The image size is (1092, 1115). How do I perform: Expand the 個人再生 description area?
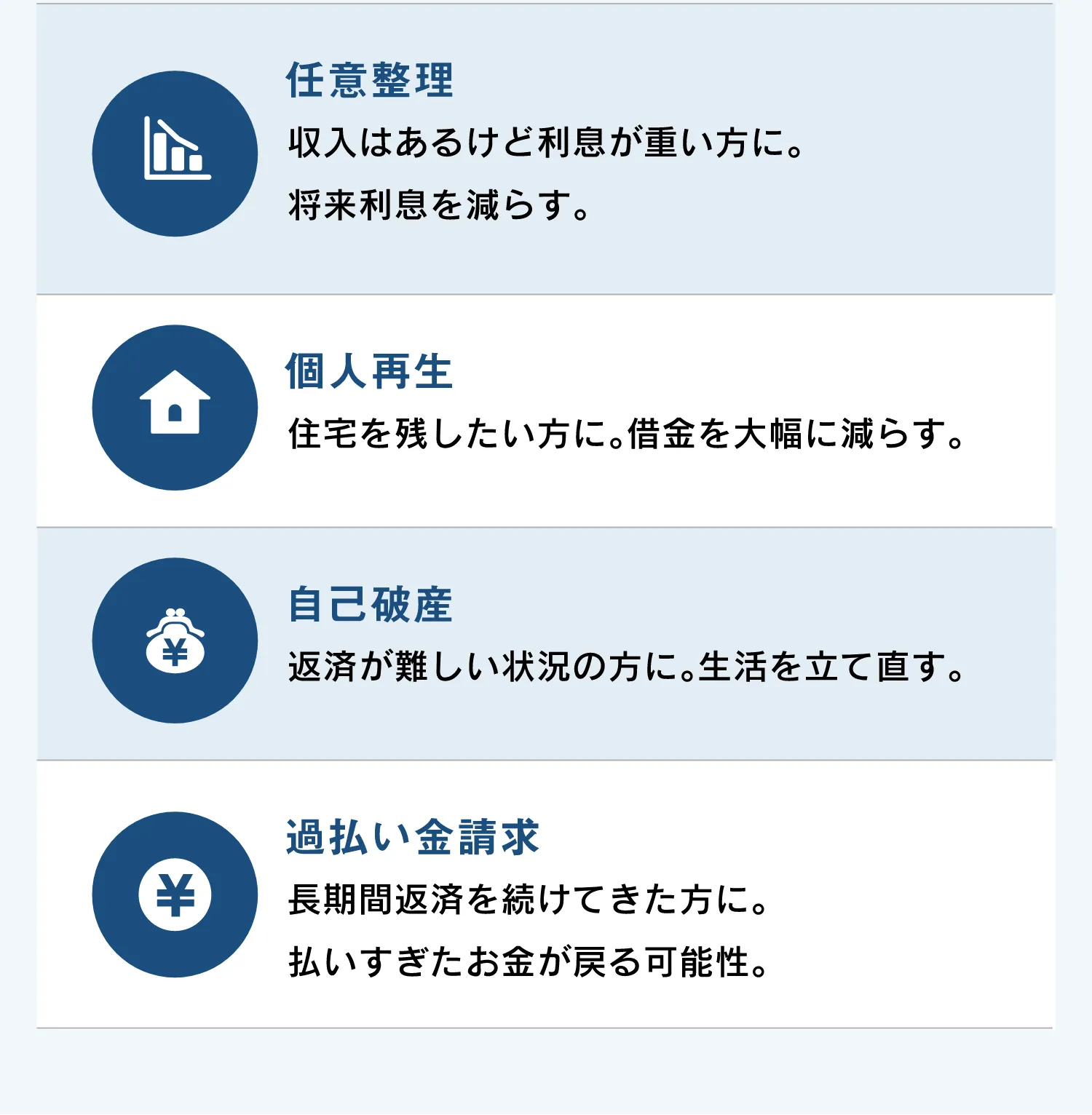pos(546,433)
